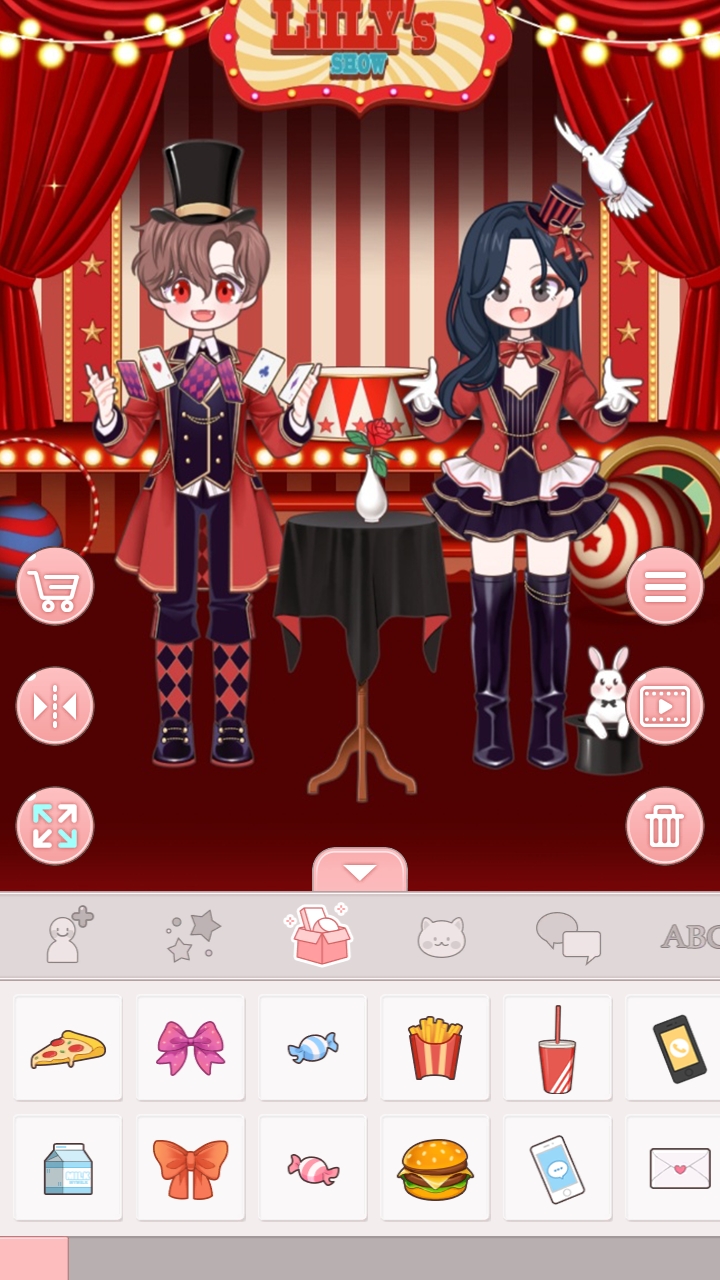Switch to the ABC text tab
This screenshot has width=720, height=1280.
click(690, 936)
